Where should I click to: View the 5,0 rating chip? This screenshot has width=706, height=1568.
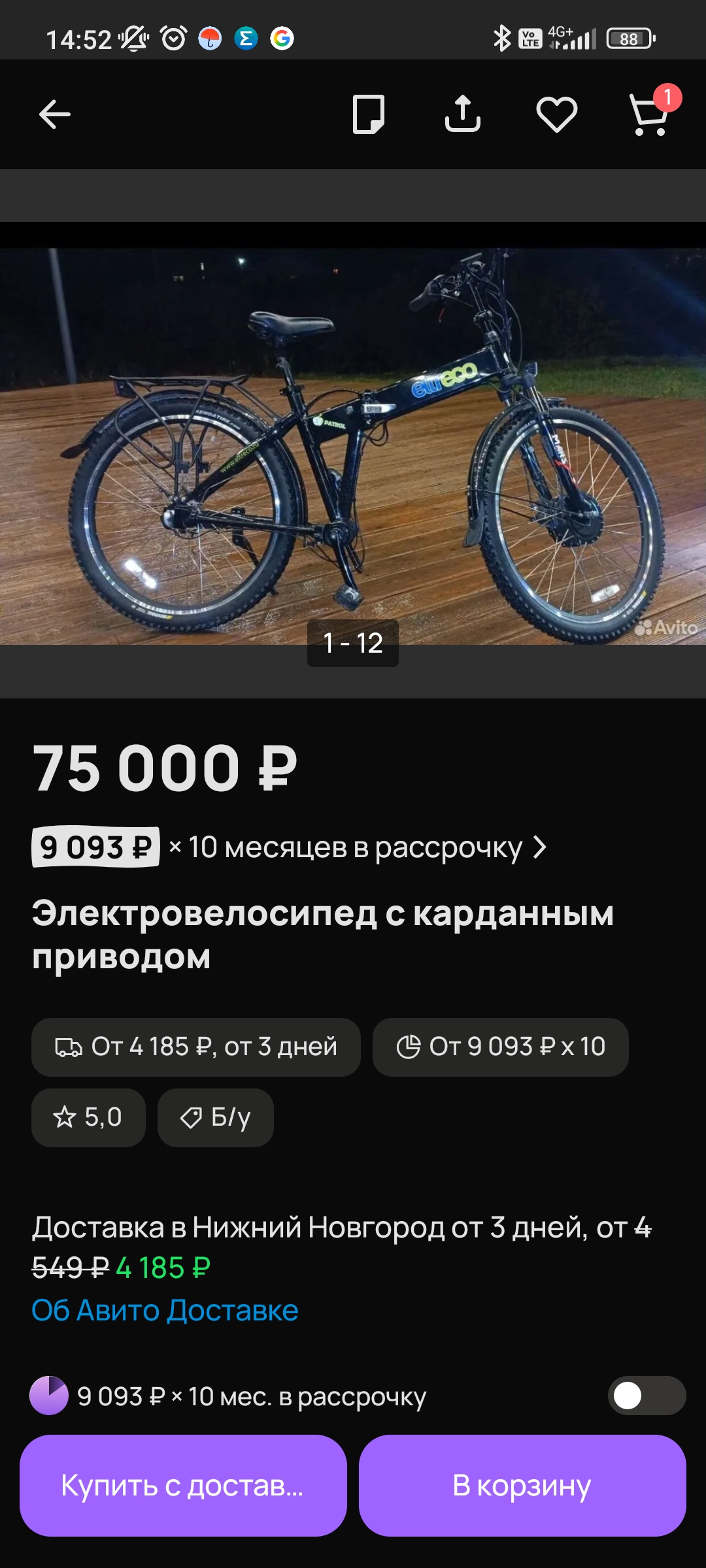[x=88, y=1117]
